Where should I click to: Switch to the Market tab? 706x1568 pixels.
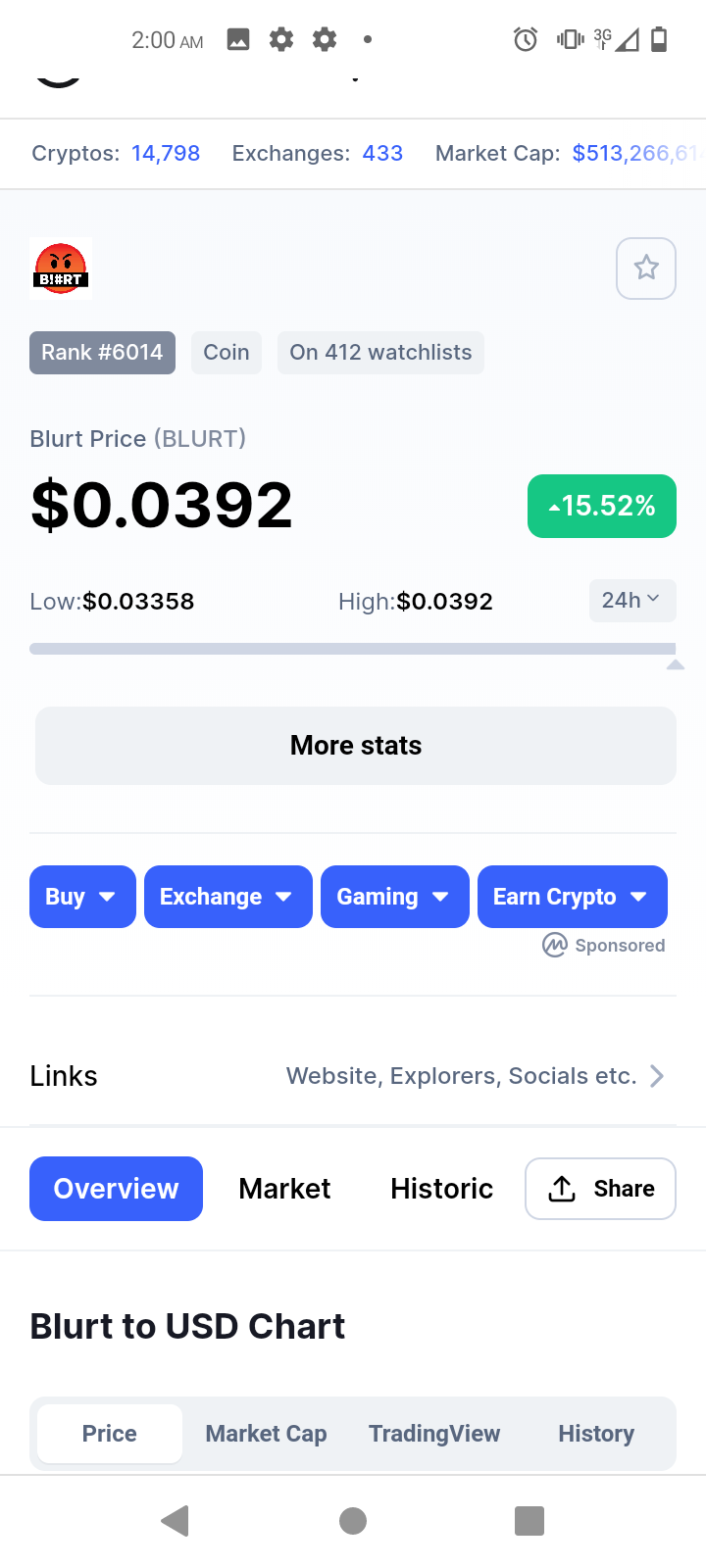(x=284, y=1189)
